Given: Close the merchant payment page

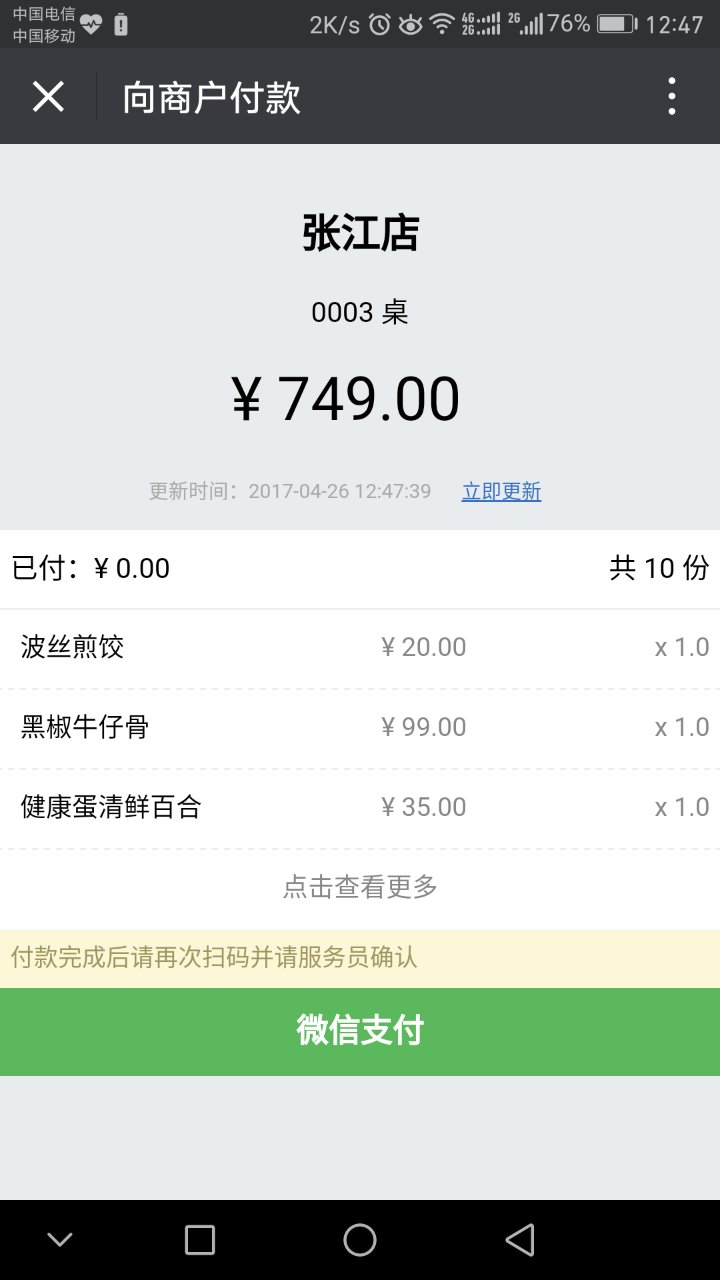Looking at the screenshot, I should coord(48,97).
